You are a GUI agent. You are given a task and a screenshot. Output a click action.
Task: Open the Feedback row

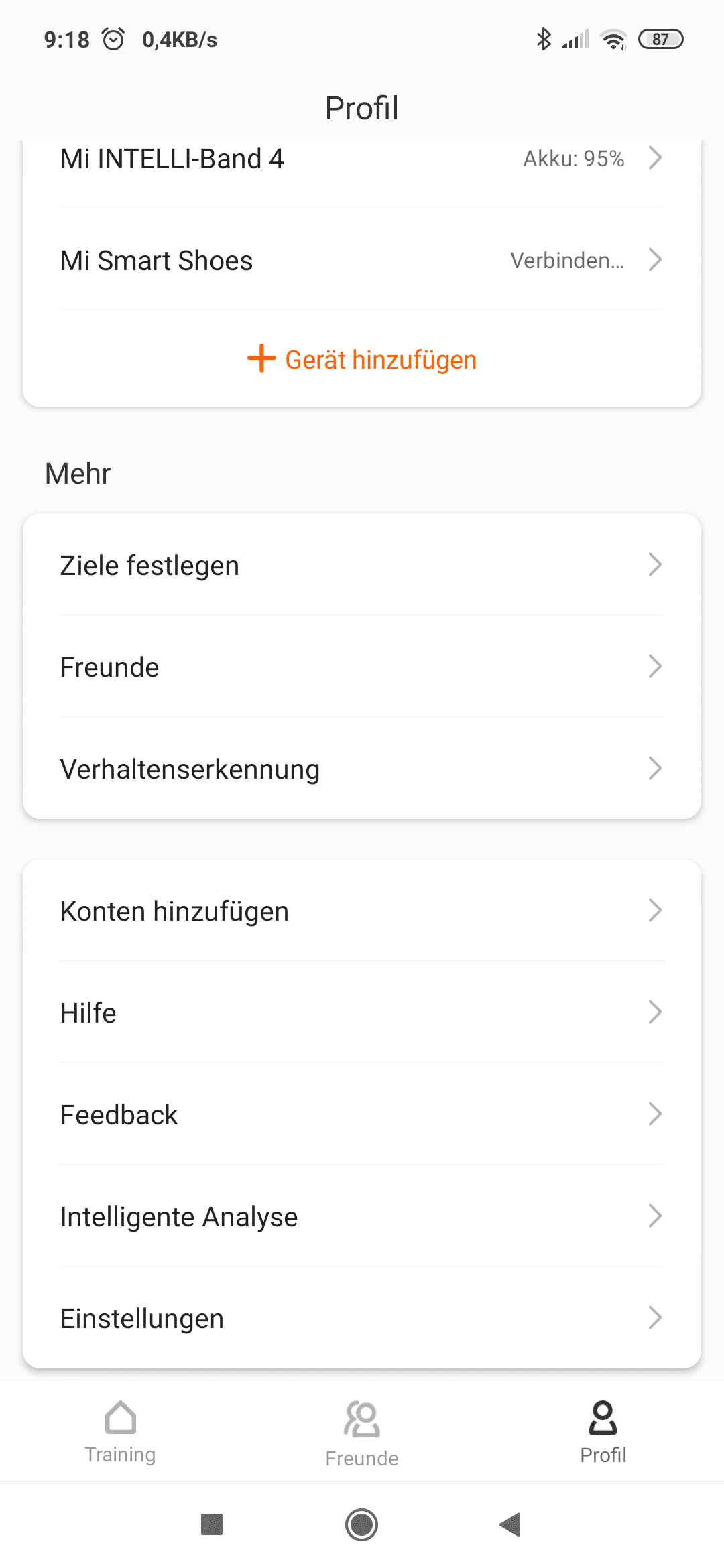pyautogui.click(x=362, y=1114)
